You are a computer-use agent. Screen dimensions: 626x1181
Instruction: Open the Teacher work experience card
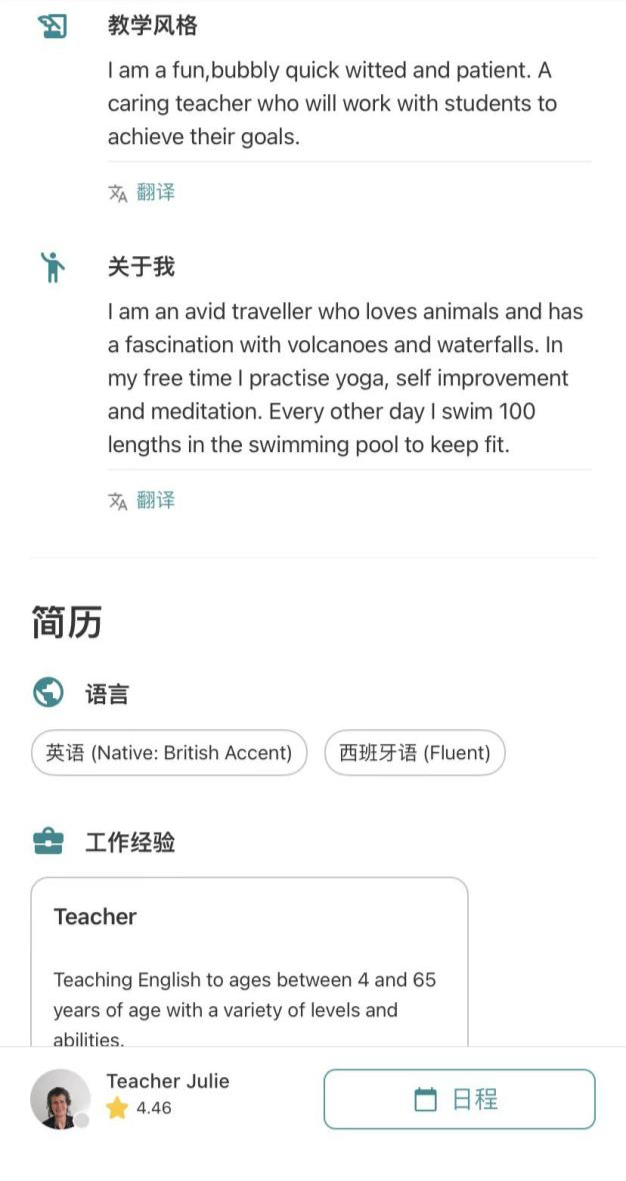coord(249,960)
